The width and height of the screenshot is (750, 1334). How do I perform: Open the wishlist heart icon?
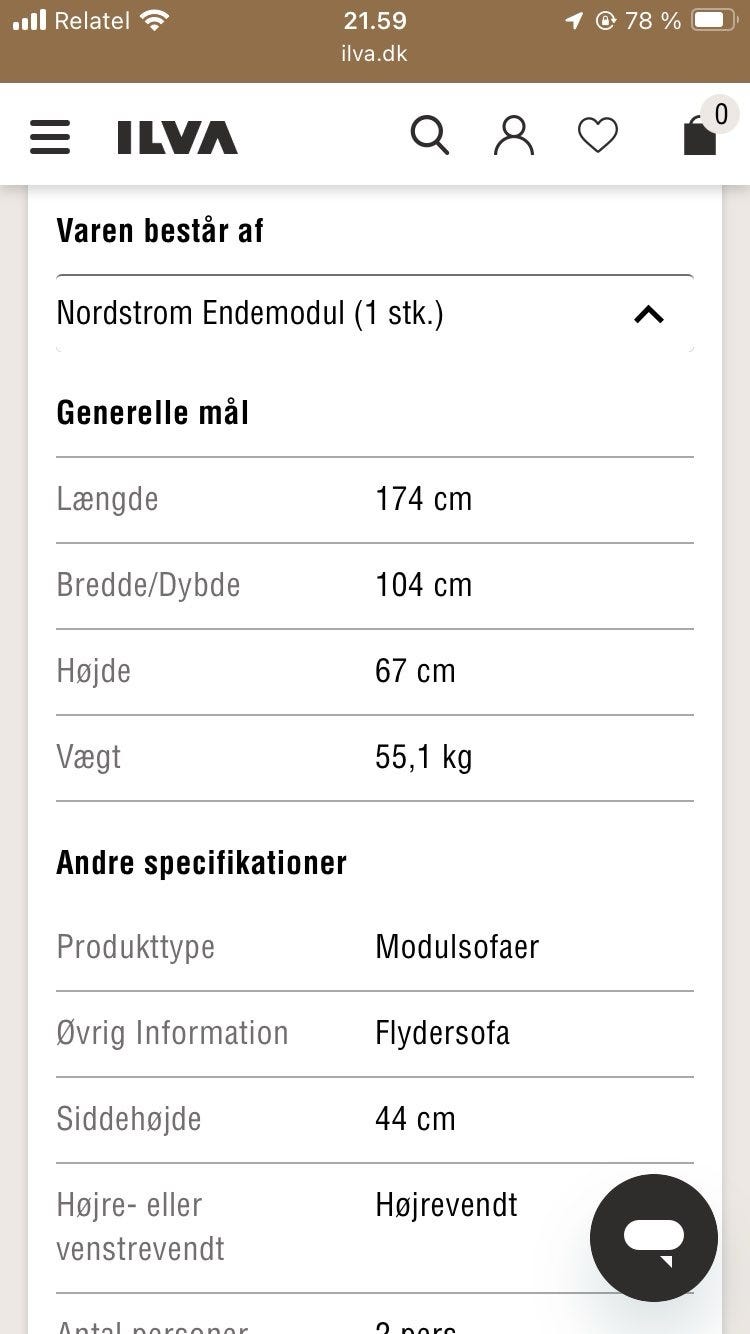(x=598, y=134)
